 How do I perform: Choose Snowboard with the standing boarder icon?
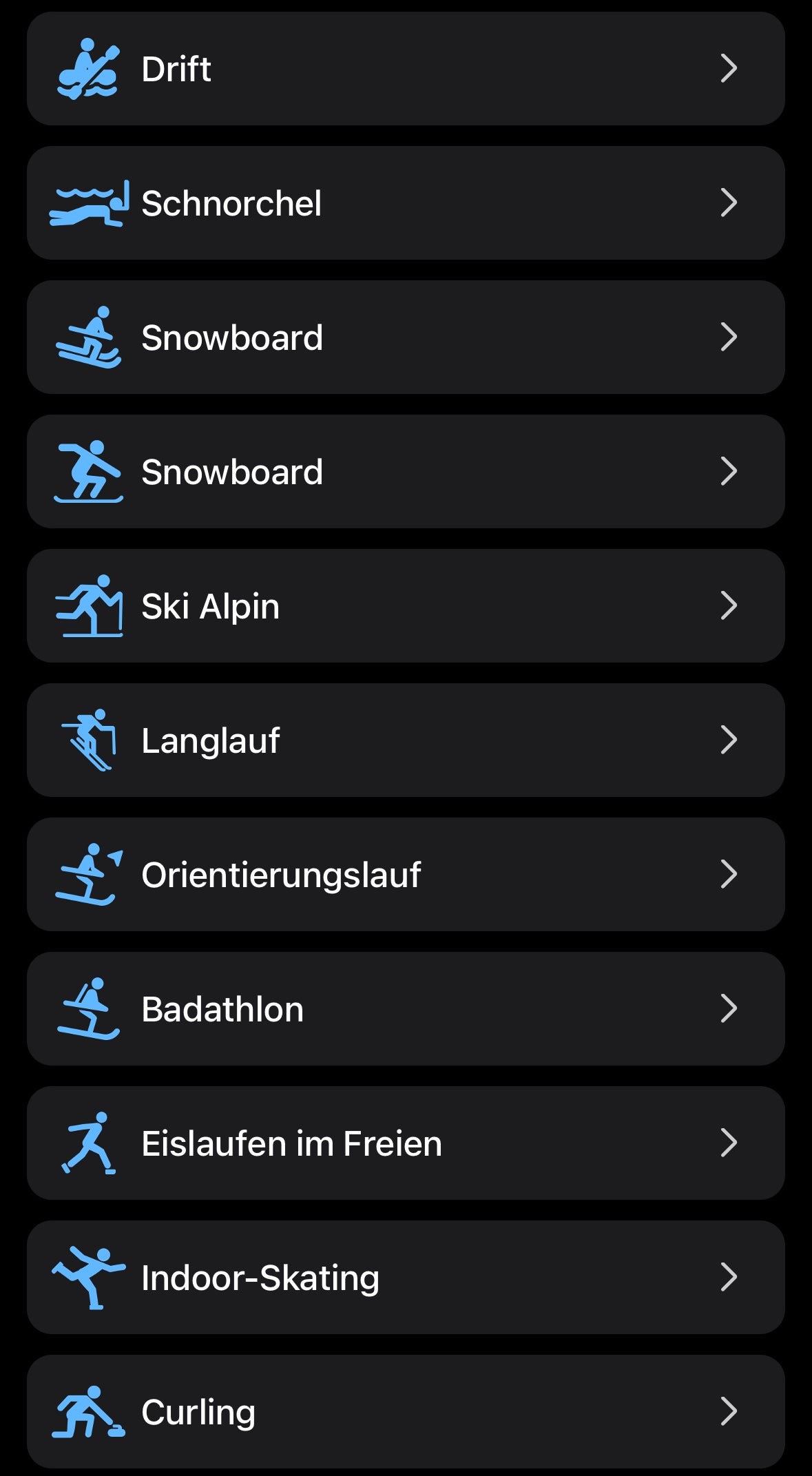tap(406, 471)
